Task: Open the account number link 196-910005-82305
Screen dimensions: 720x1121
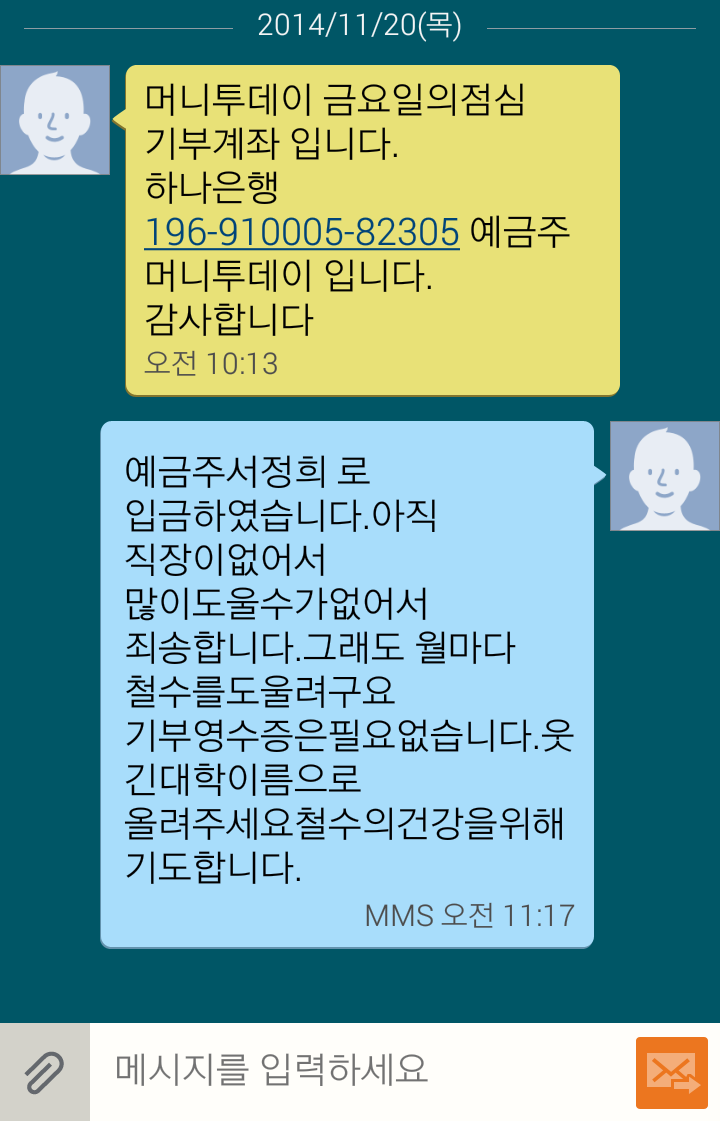Action: [302, 232]
